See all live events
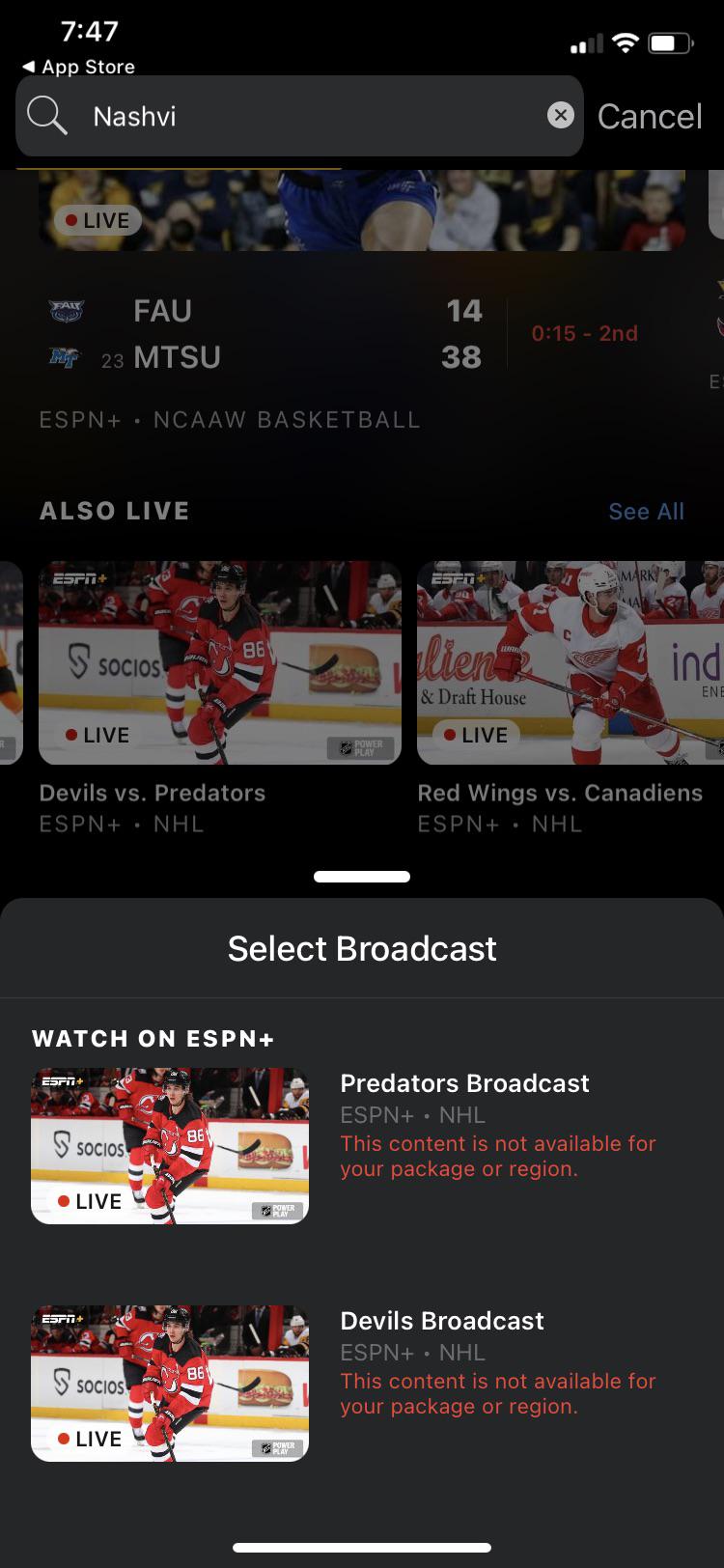Image resolution: width=724 pixels, height=1568 pixels. coord(646,512)
